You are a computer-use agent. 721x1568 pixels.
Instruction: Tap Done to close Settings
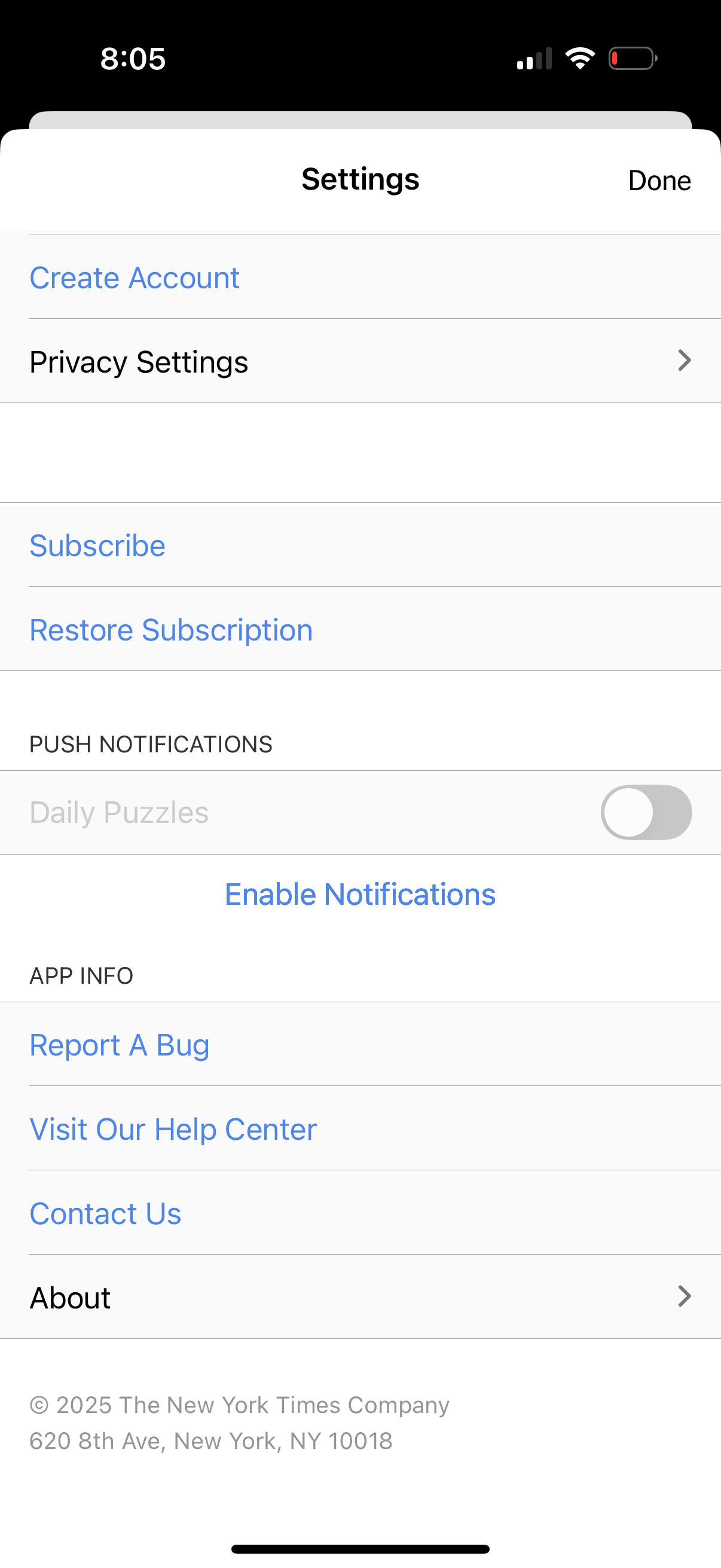pos(659,180)
